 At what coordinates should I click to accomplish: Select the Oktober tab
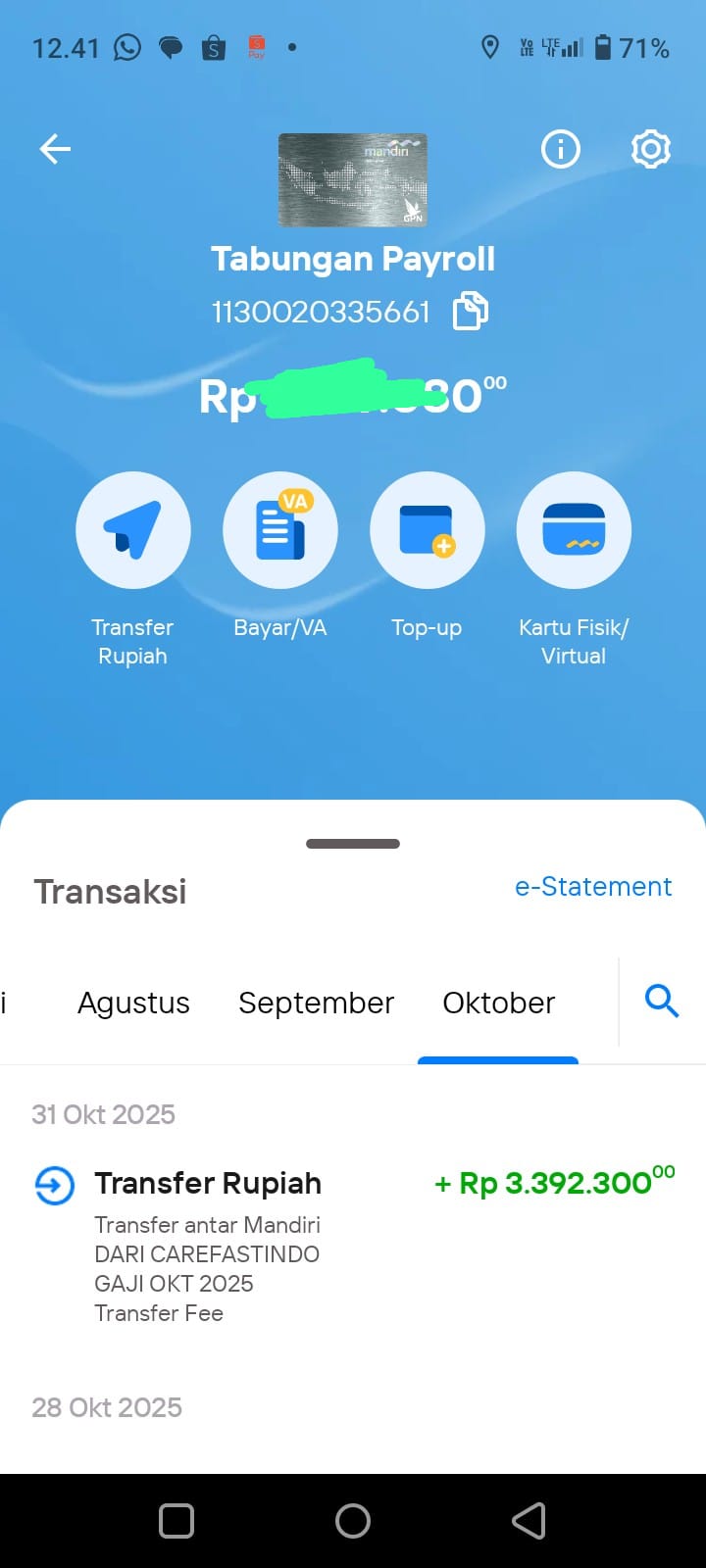point(498,1003)
